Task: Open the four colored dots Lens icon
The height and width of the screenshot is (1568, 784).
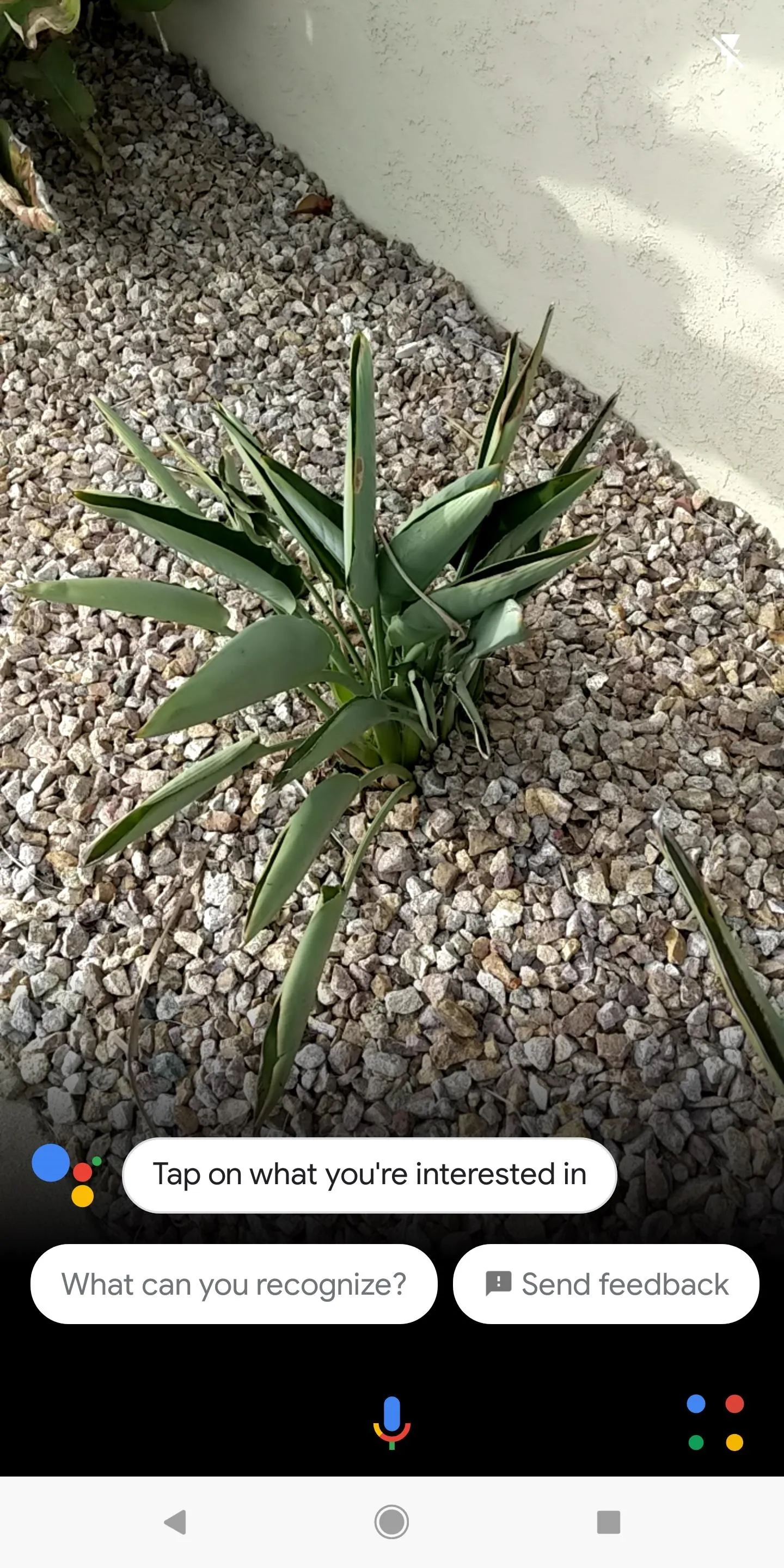Action: coord(715,1423)
